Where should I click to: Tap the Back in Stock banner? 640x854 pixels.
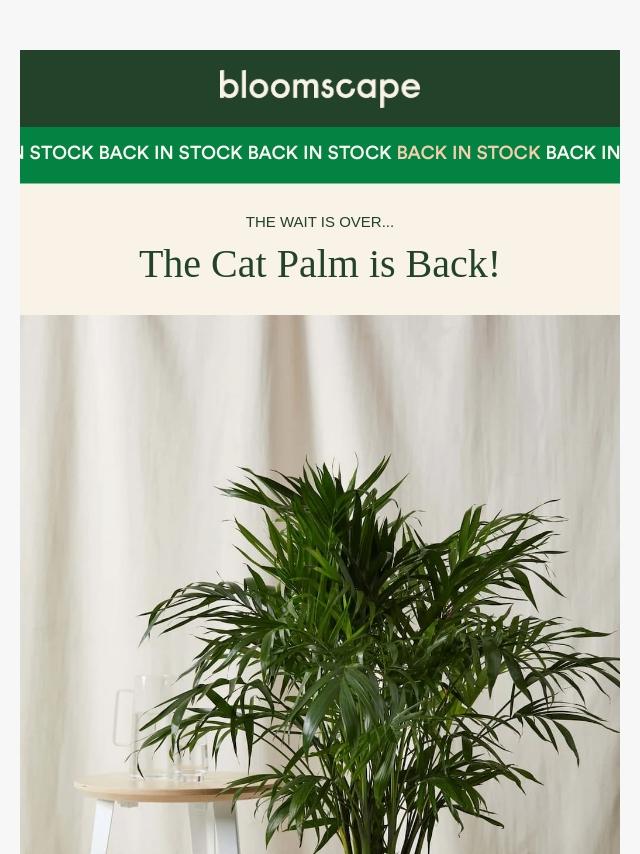point(320,154)
